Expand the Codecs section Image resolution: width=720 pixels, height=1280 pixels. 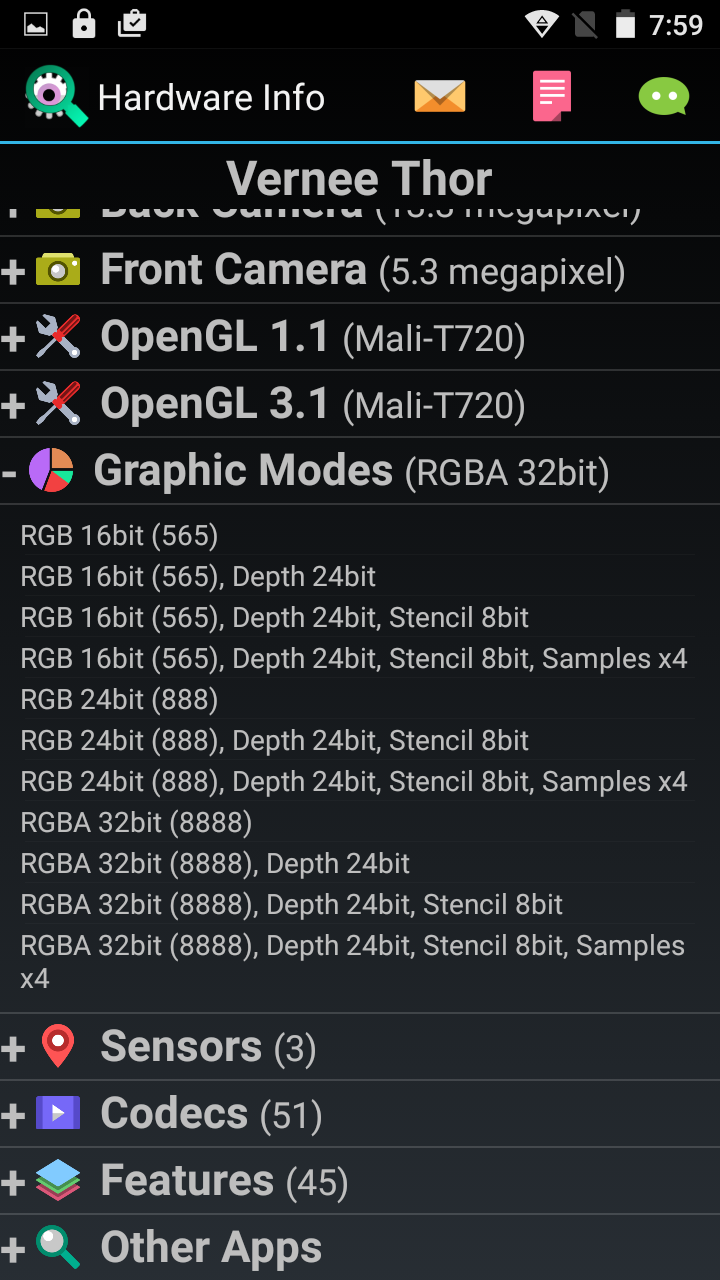(x=360, y=1114)
